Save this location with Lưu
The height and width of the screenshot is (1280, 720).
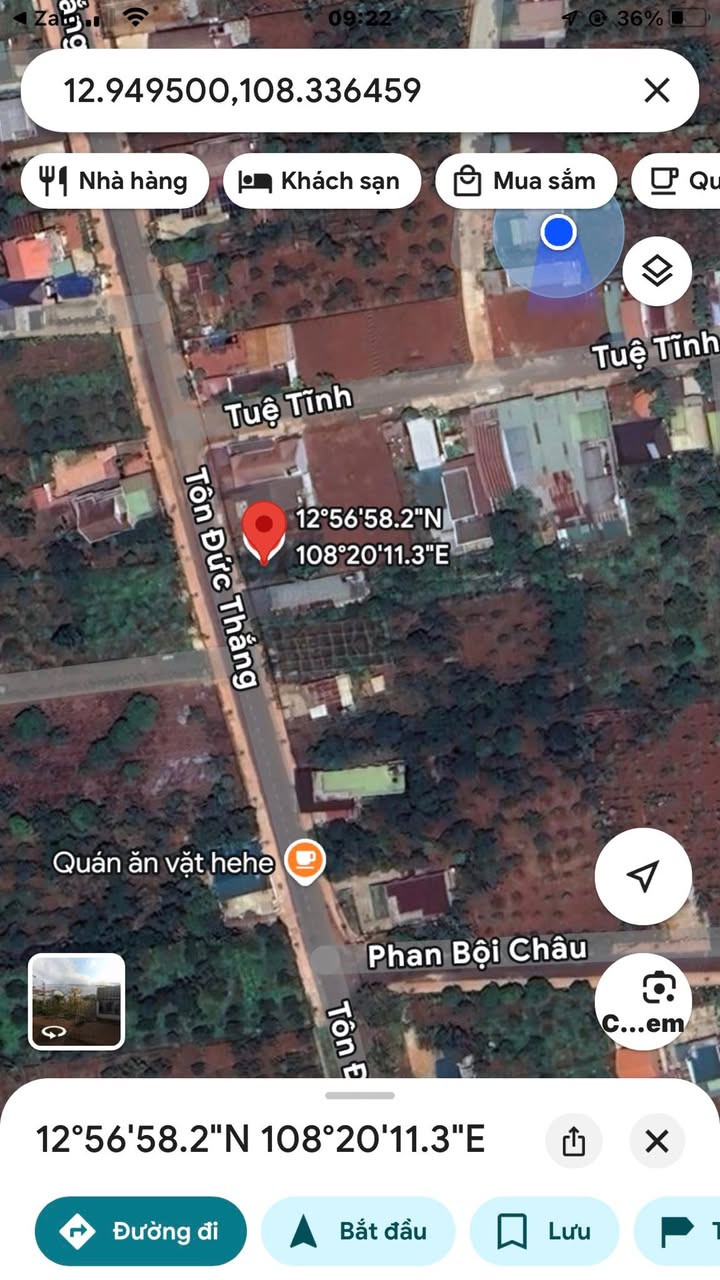click(544, 1231)
